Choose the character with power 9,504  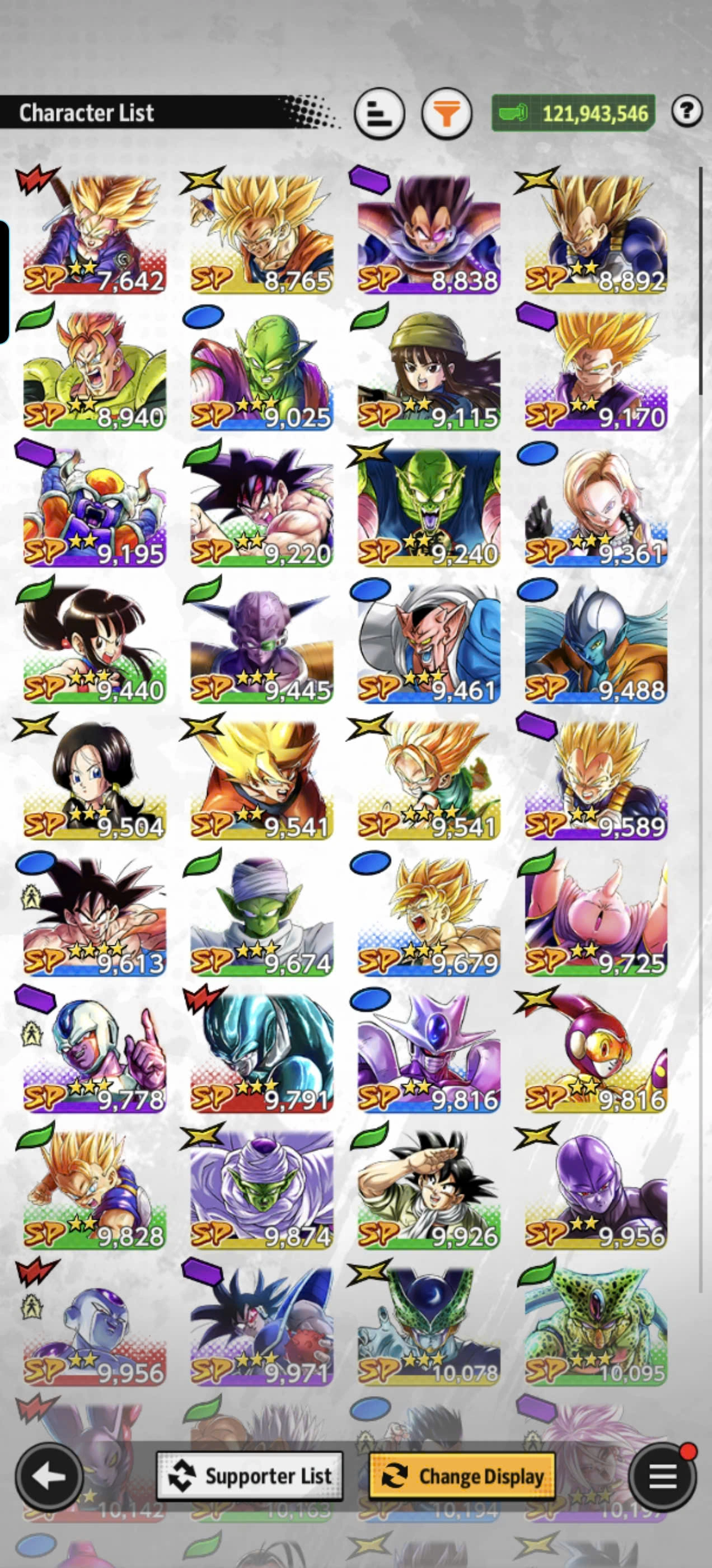tap(95, 780)
